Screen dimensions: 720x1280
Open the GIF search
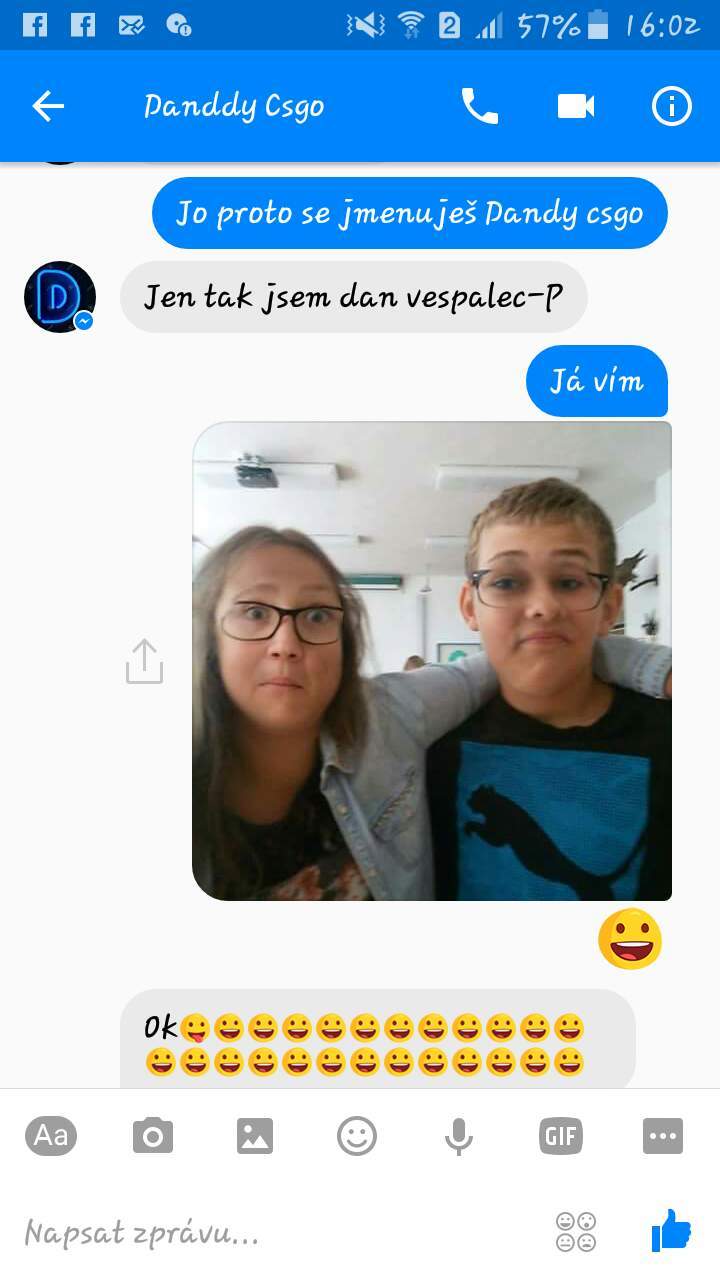click(561, 1136)
